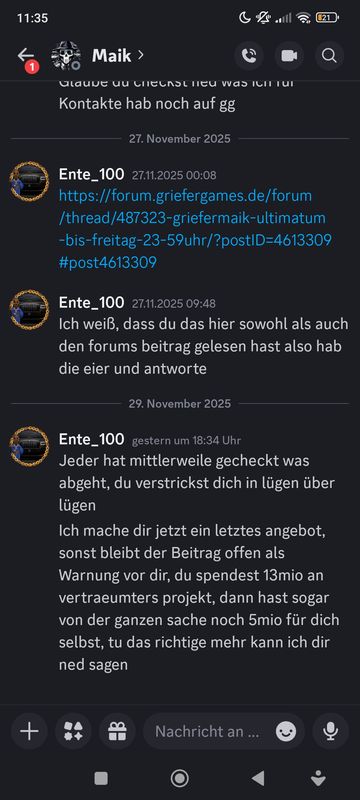Open the apps and activities launcher
Image resolution: width=360 pixels, height=800 pixels.
[73, 732]
